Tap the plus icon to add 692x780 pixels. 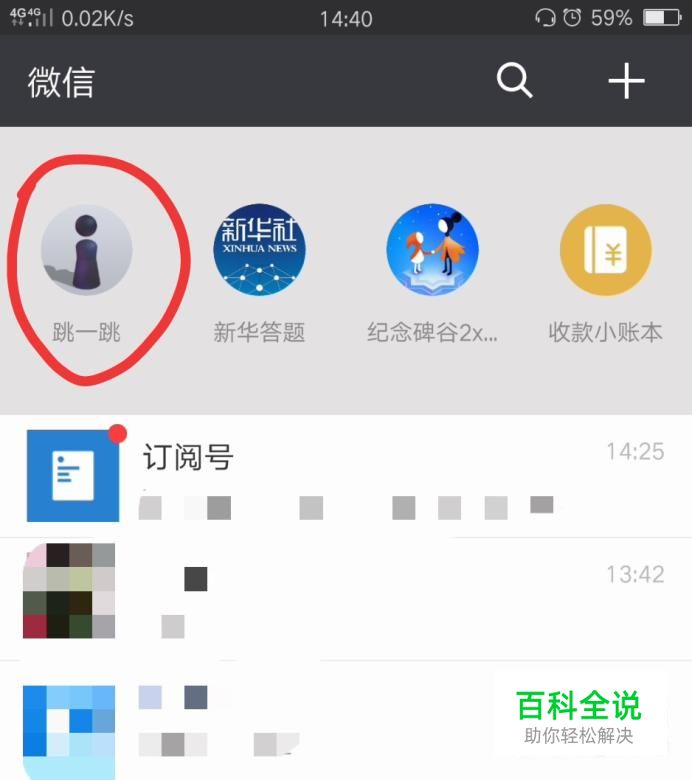627,81
